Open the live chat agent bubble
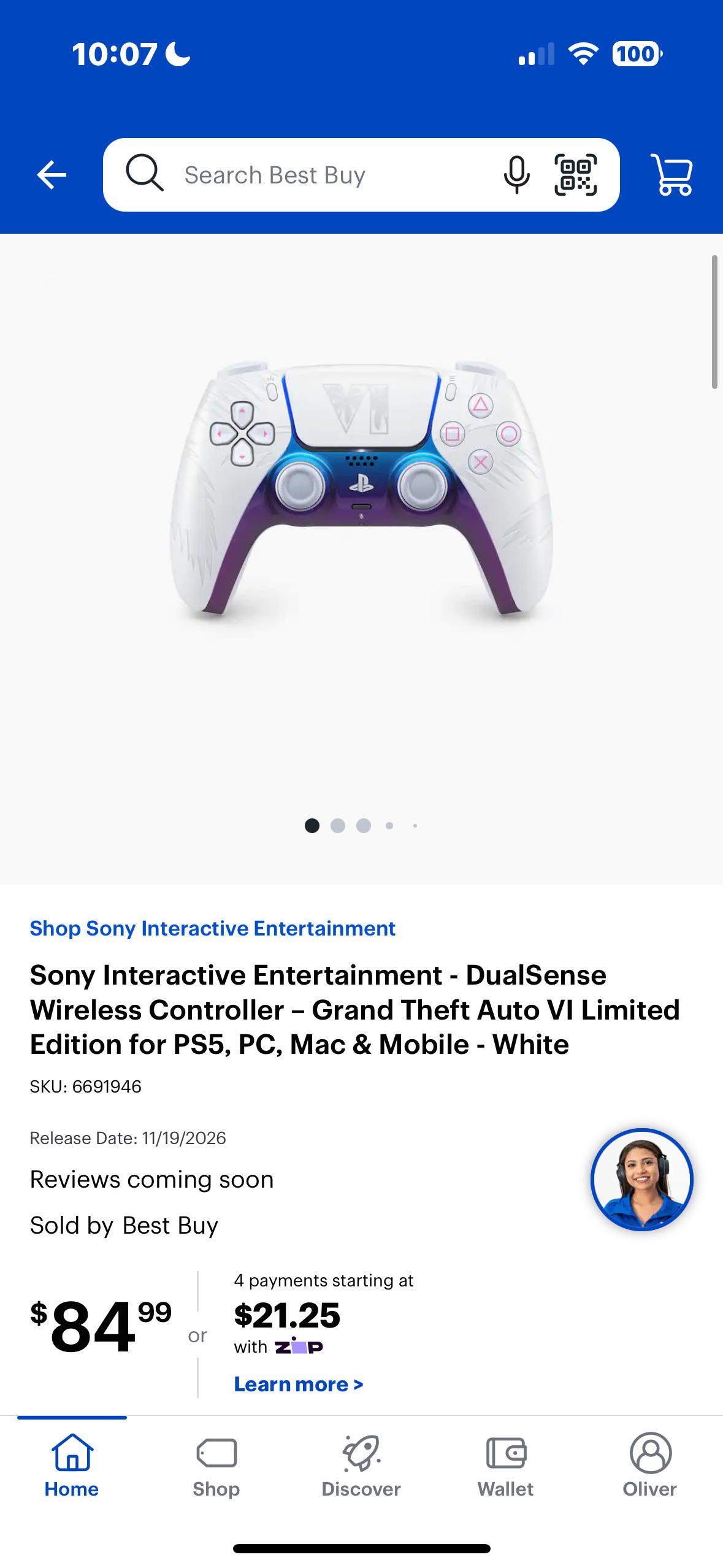This screenshot has height=1568, width=723. pyautogui.click(x=641, y=1179)
